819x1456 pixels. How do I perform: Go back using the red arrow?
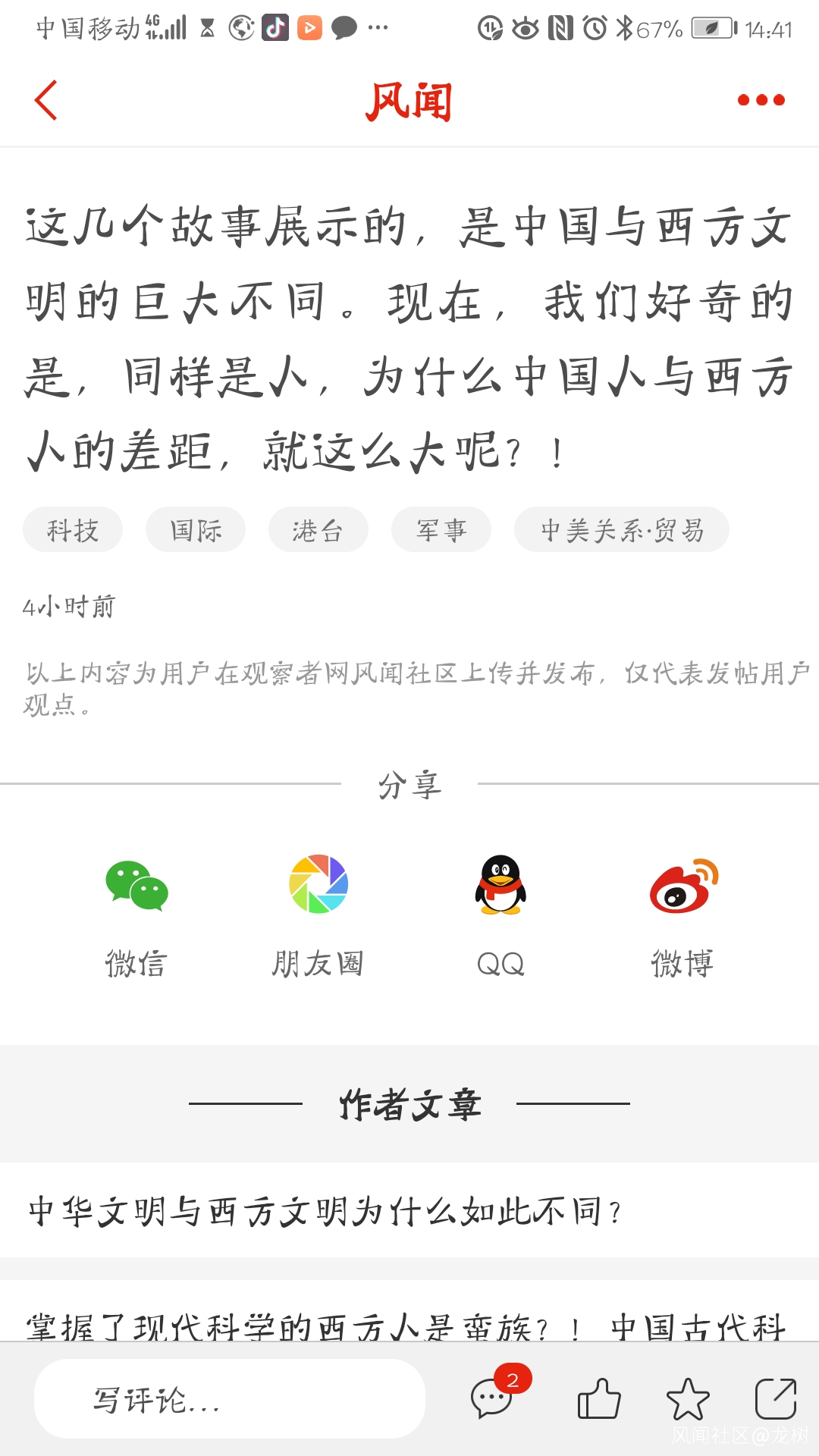46,100
